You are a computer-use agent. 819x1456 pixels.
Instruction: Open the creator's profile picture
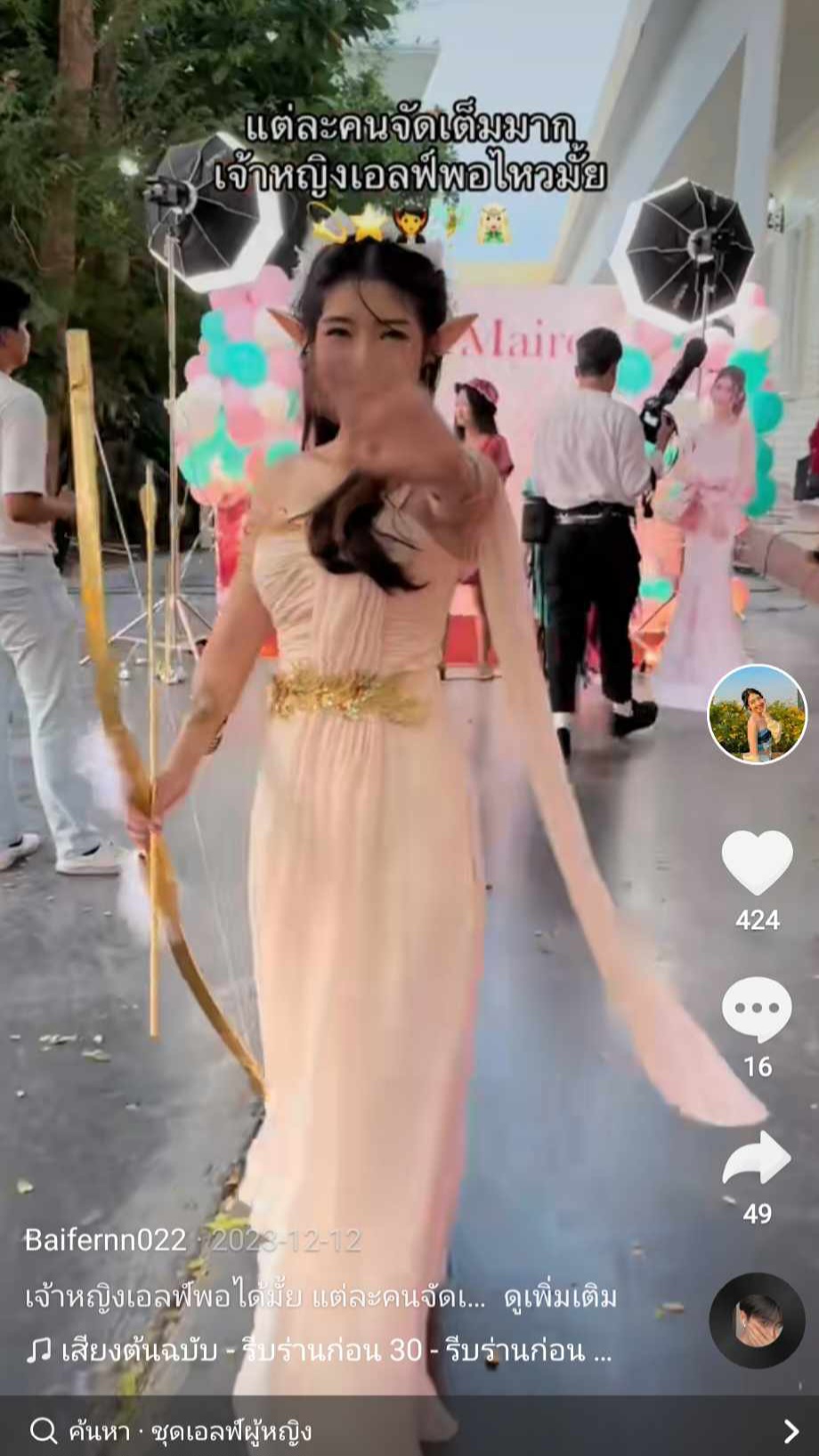(757, 714)
